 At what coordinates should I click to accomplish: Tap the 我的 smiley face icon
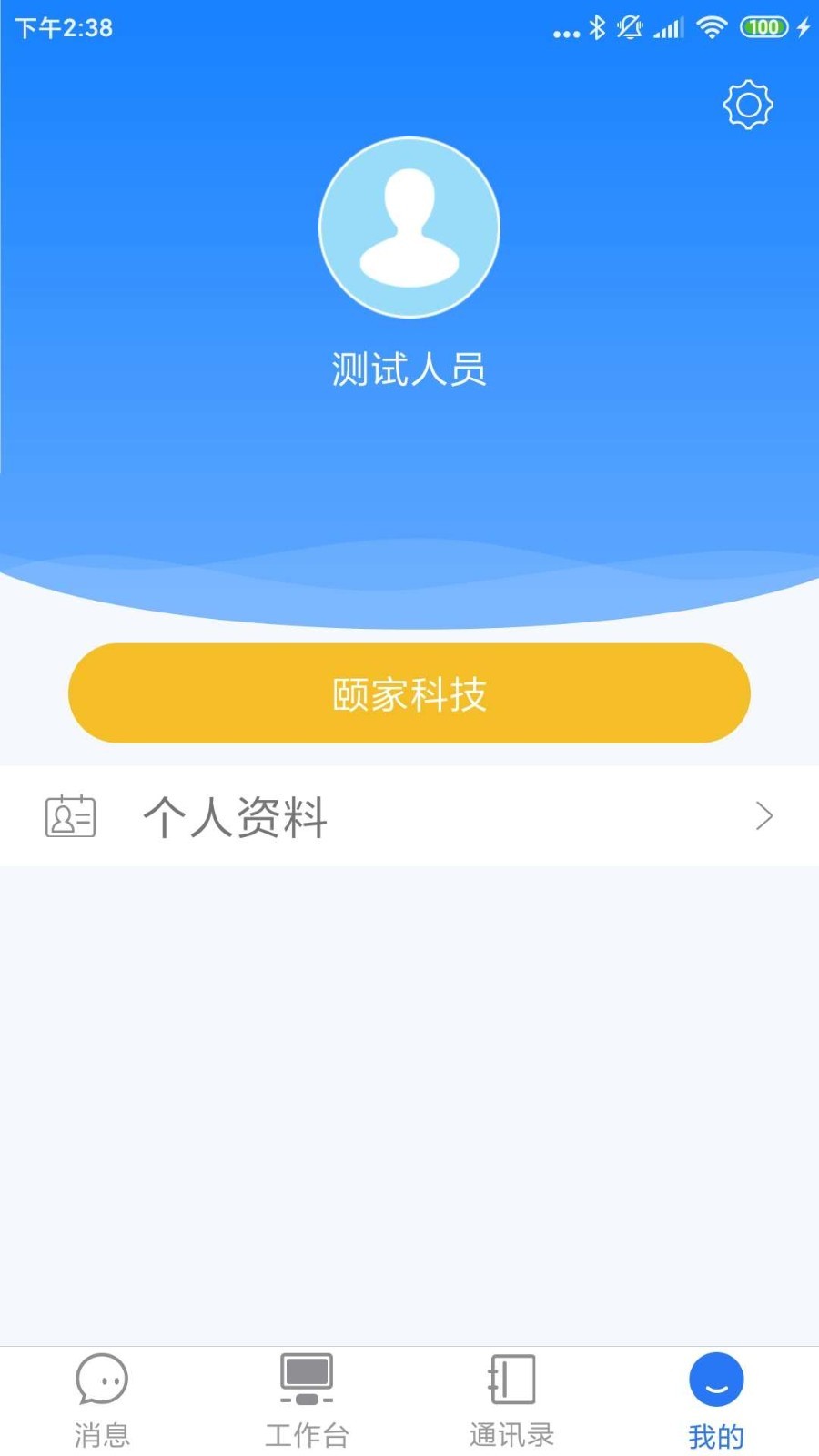(716, 1380)
